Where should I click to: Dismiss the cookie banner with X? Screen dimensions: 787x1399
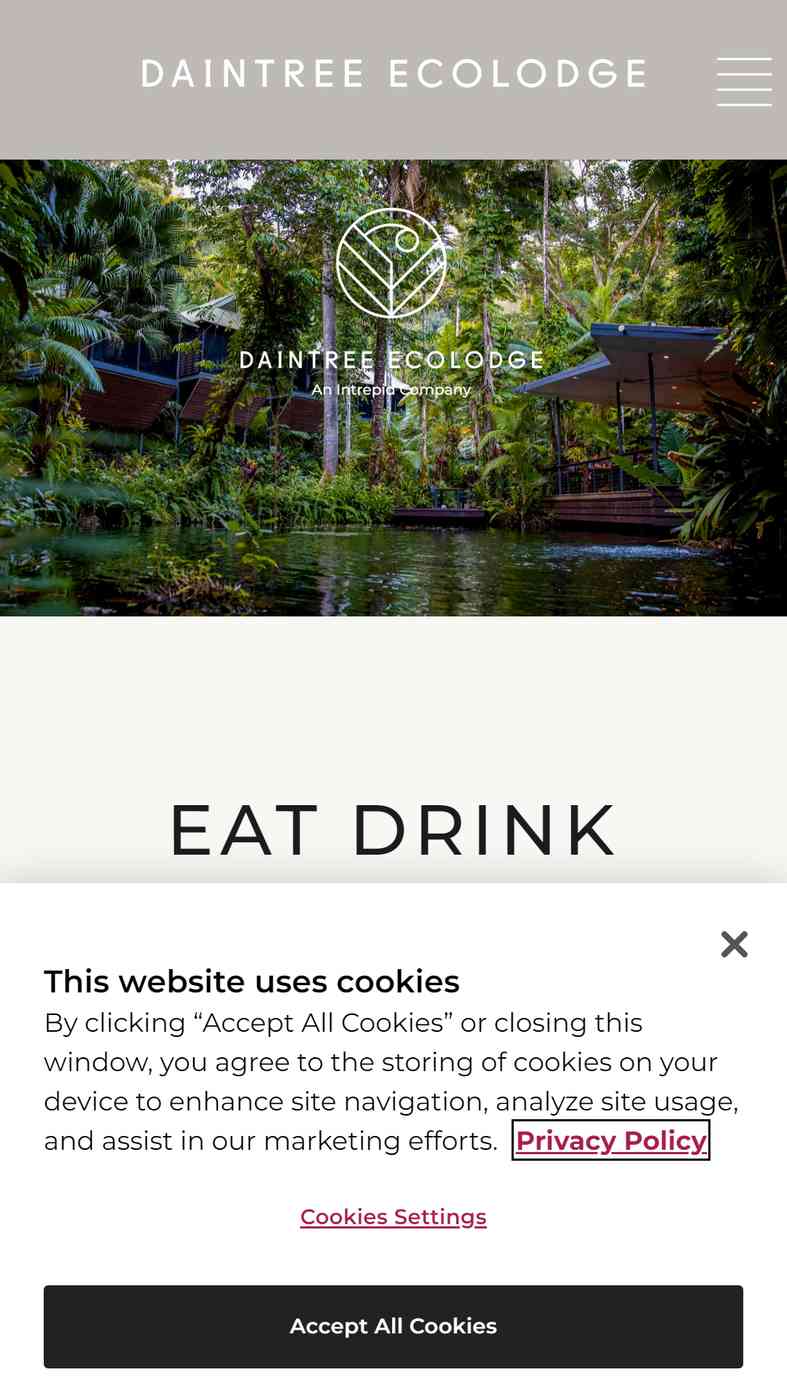(734, 944)
